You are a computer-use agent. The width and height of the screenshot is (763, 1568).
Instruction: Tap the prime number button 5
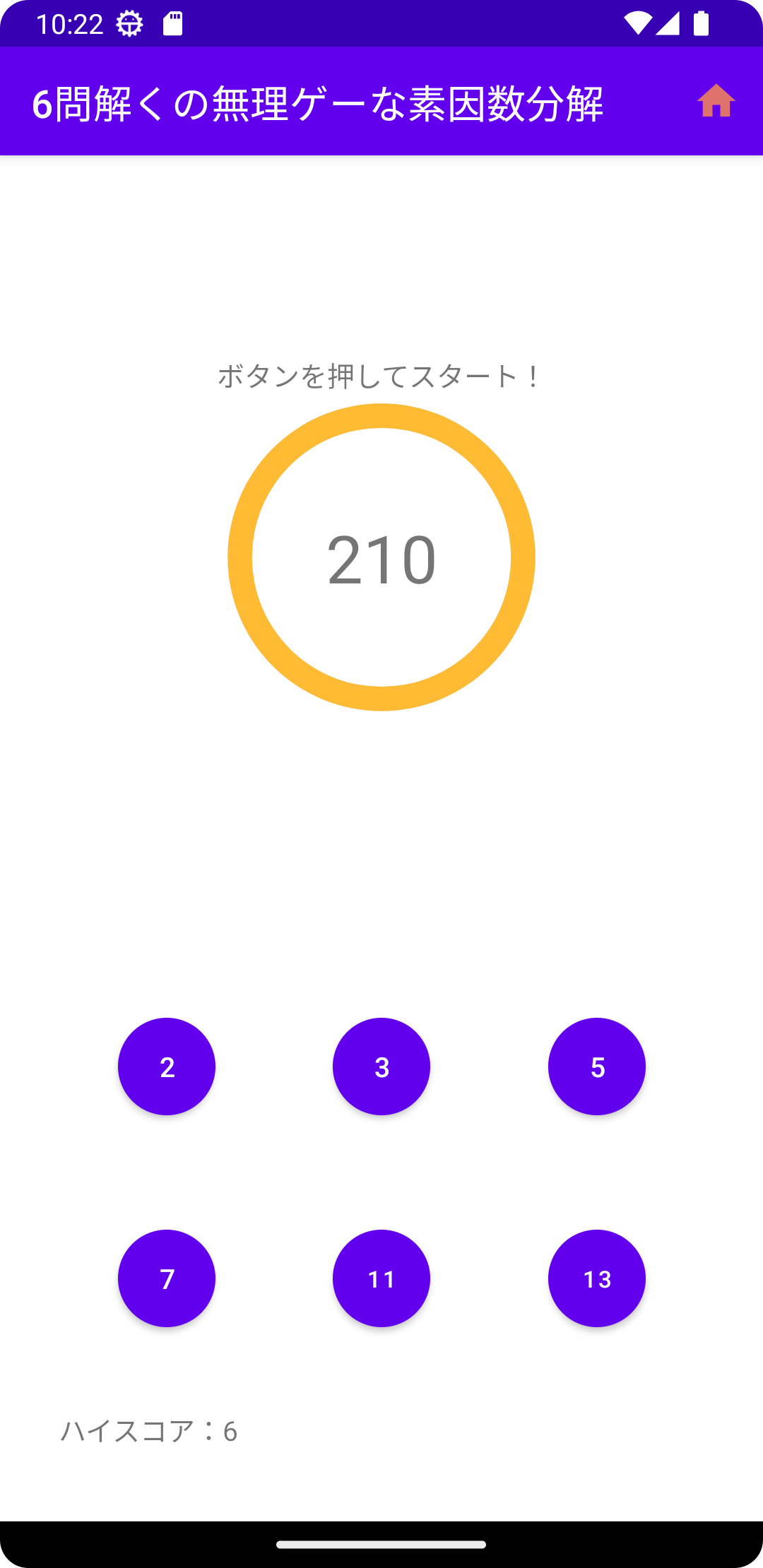[597, 1067]
